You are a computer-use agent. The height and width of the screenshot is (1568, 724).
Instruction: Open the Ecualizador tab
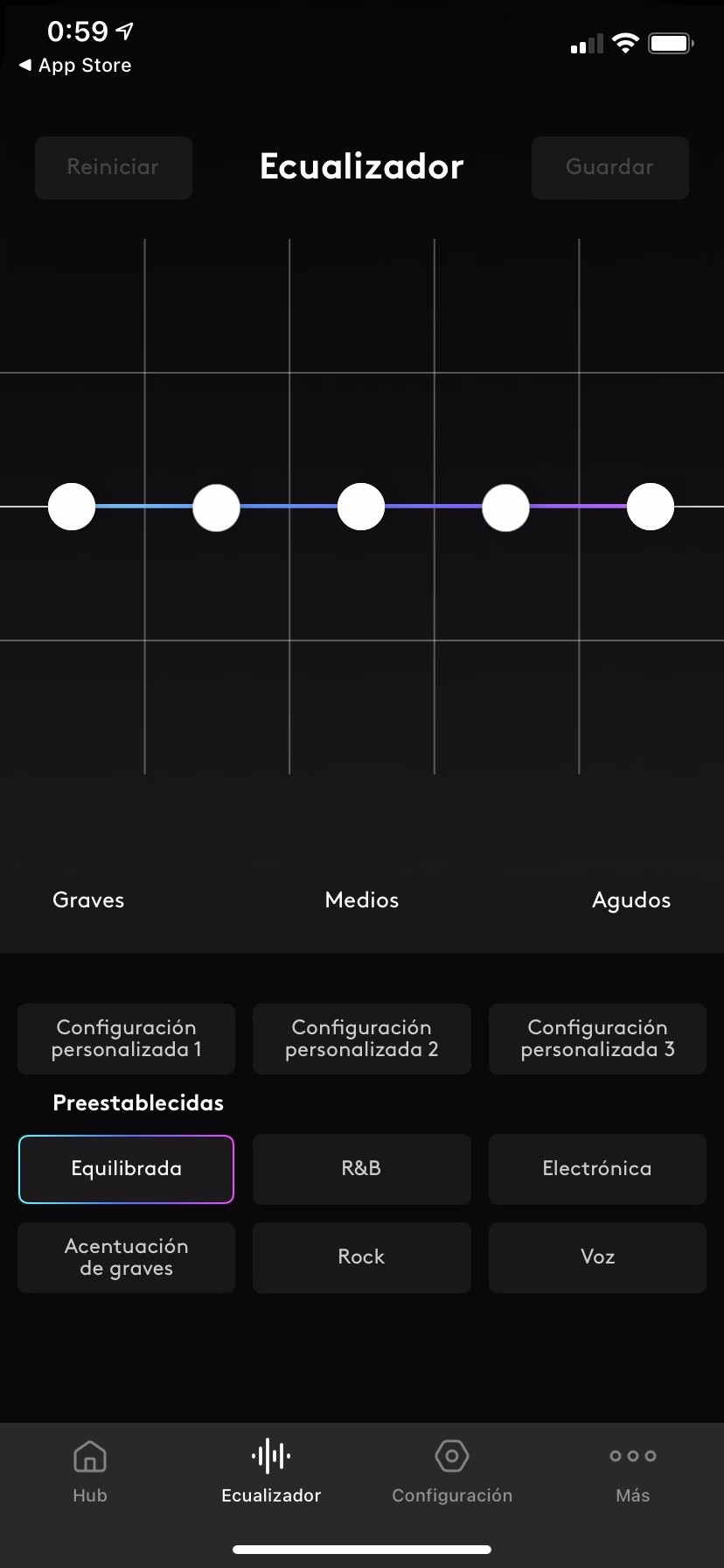pos(271,1472)
